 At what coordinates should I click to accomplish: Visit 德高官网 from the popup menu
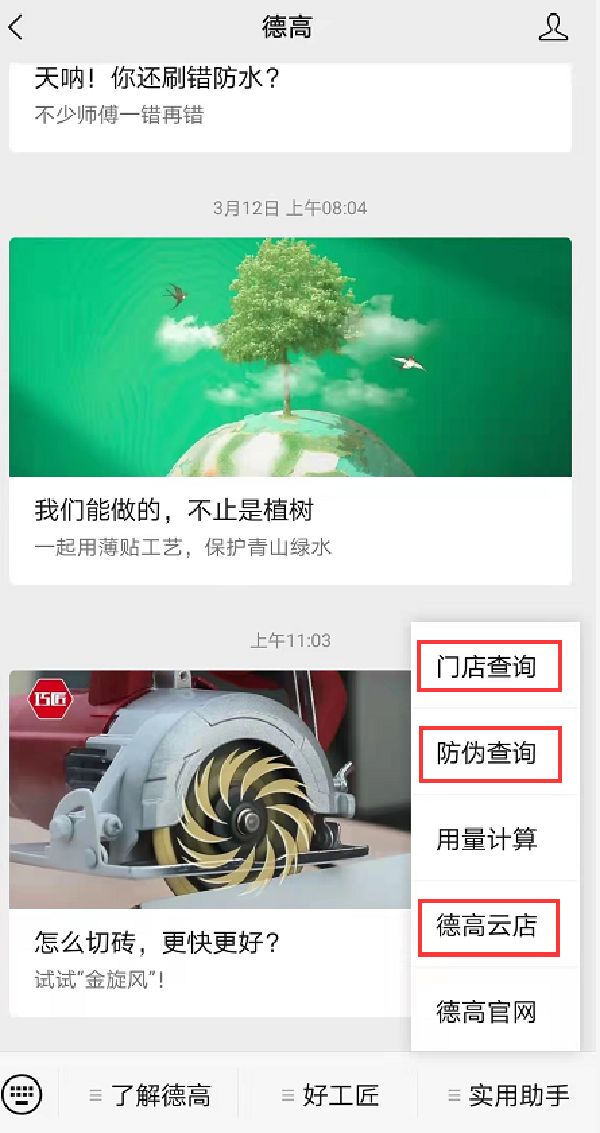pyautogui.click(x=487, y=1012)
